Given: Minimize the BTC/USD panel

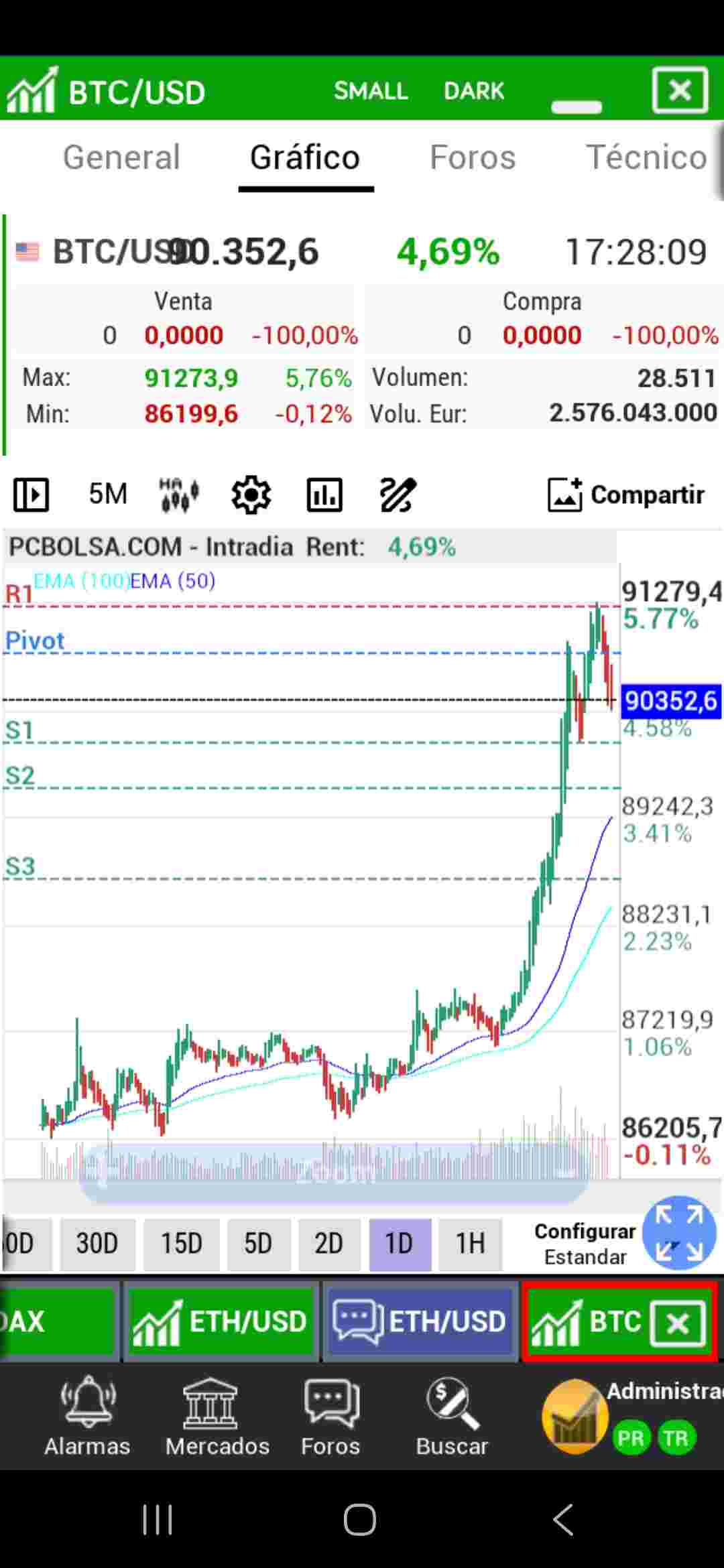Looking at the screenshot, I should pos(576,106).
